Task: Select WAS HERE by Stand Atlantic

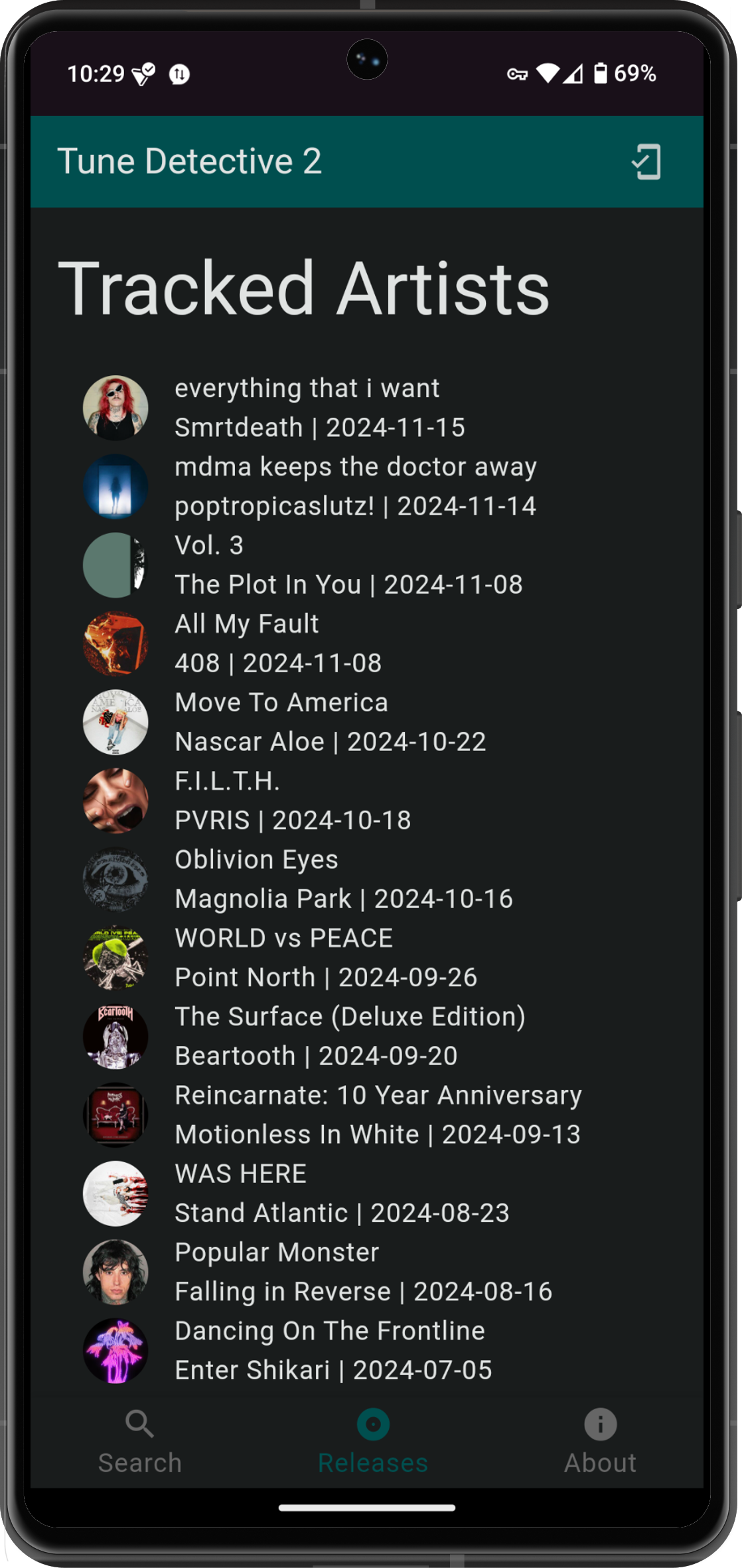Action: (x=342, y=1193)
